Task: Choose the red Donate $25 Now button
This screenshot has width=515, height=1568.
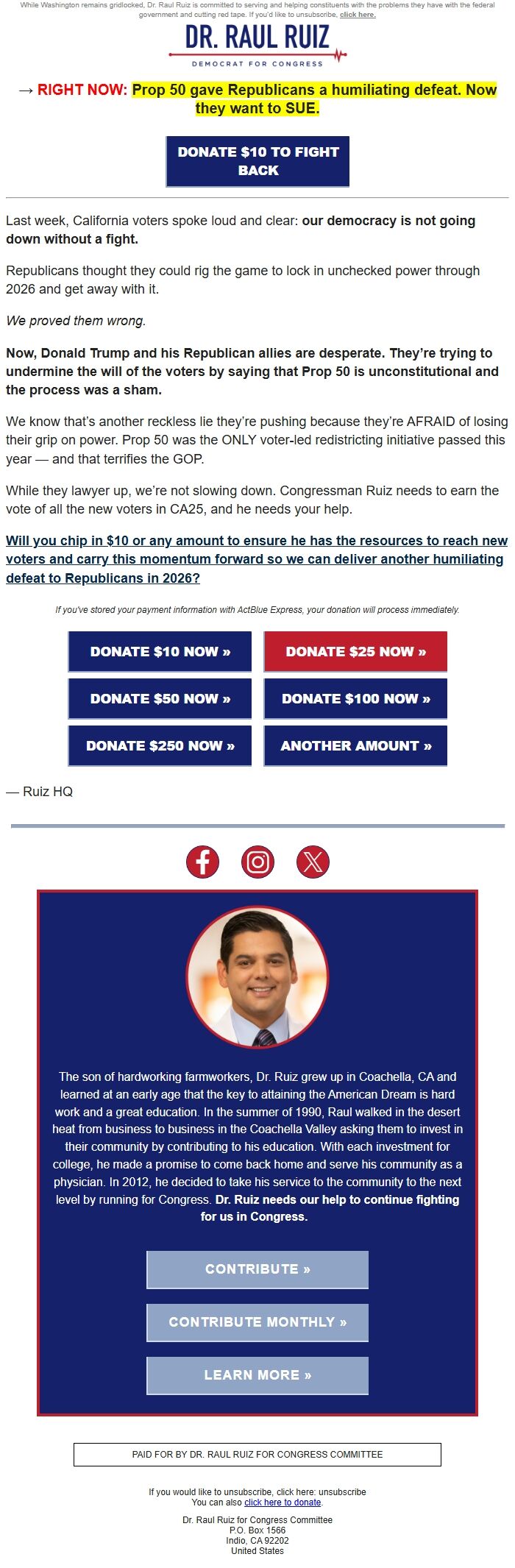Action: [355, 651]
